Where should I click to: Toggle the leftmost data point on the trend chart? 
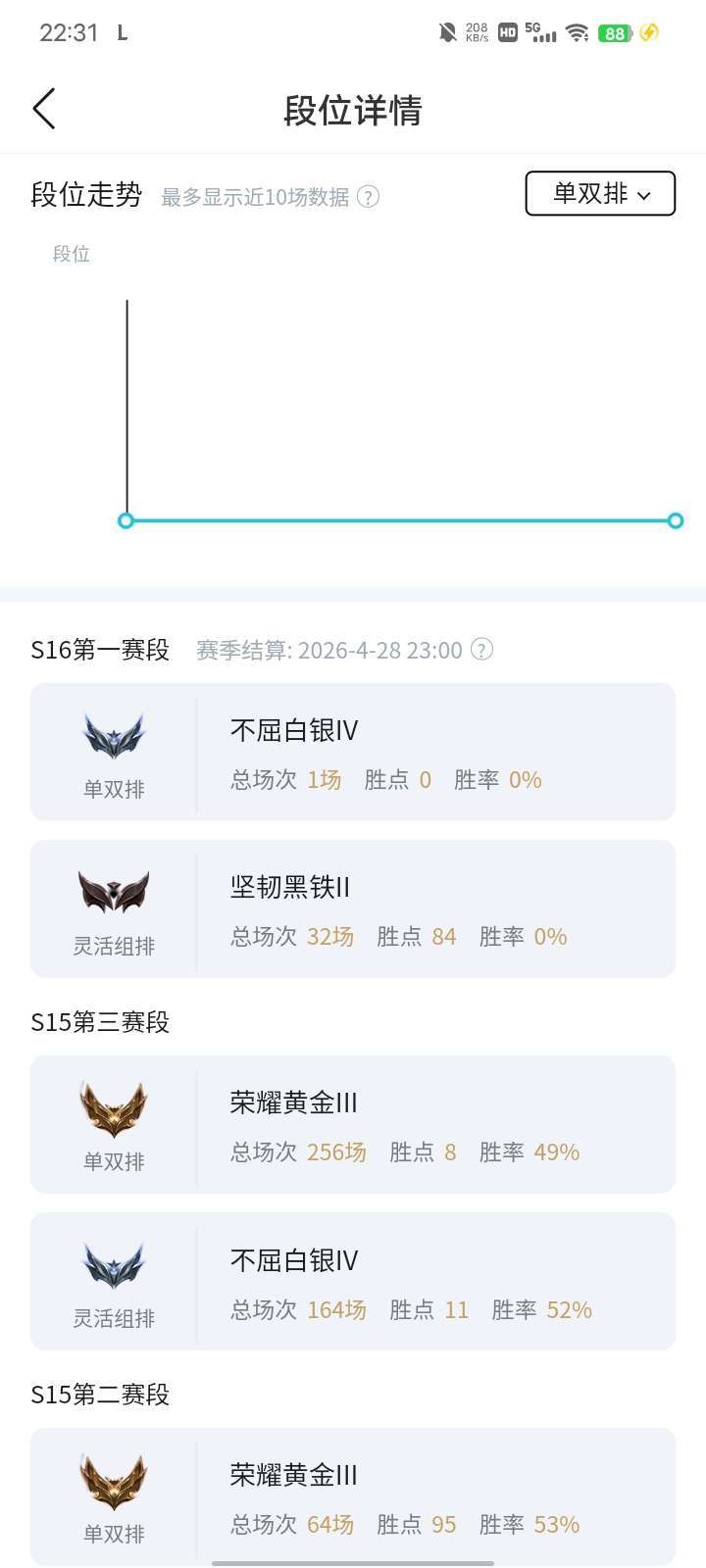(x=126, y=520)
